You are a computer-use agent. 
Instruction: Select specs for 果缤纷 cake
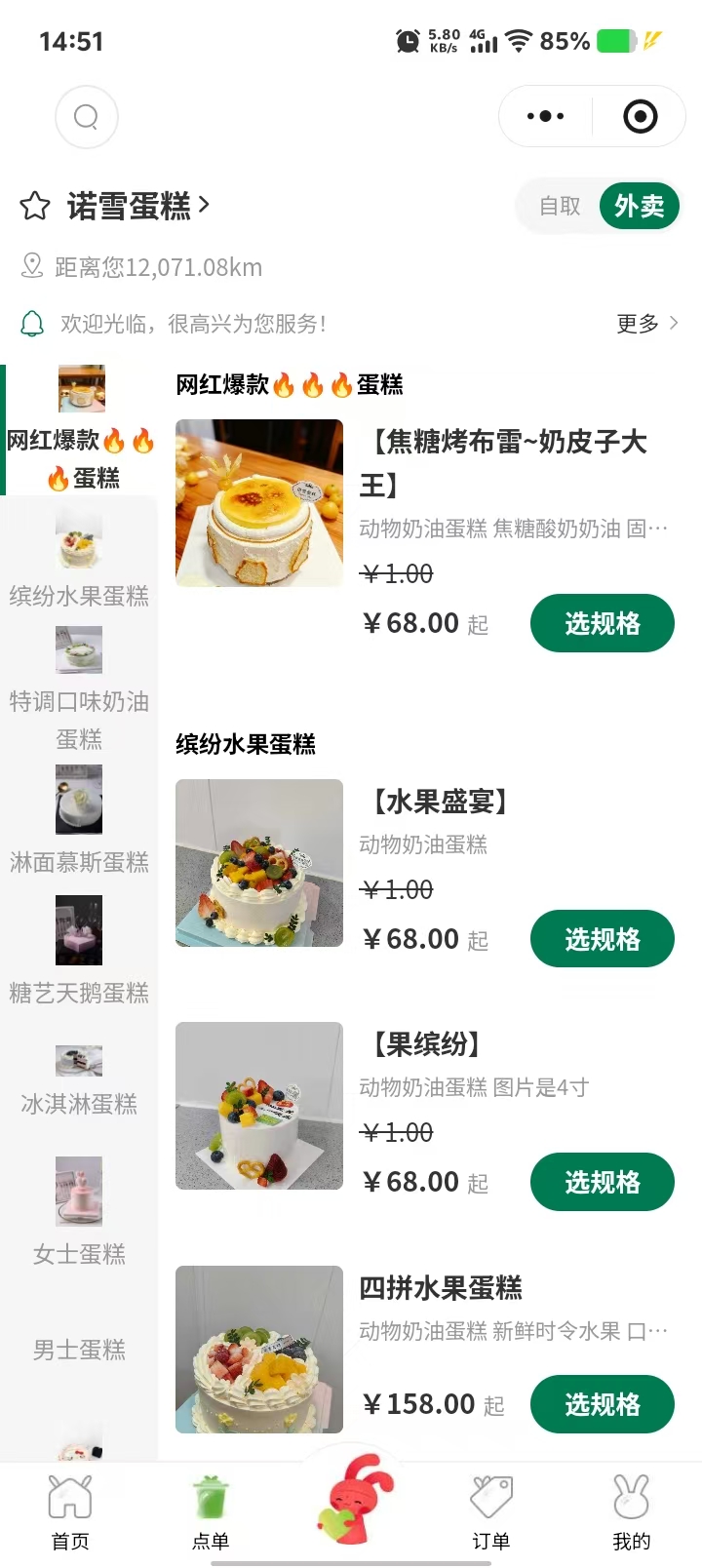pyautogui.click(x=602, y=1182)
